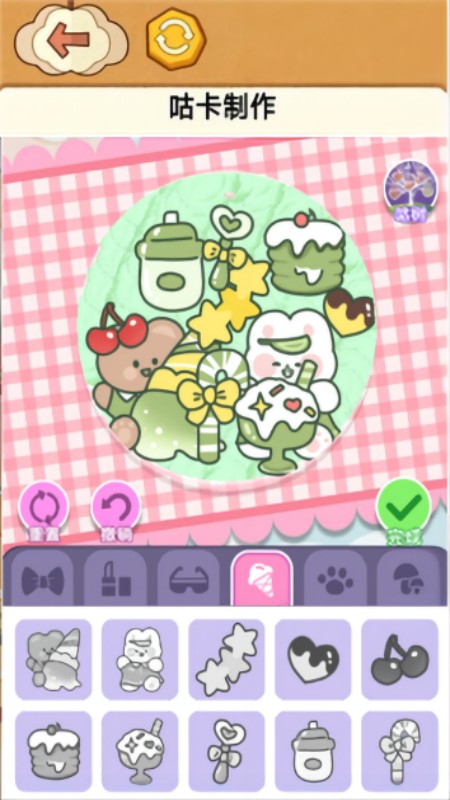Pick the bear with jelly sticker
The width and height of the screenshot is (450, 800).
(54, 659)
